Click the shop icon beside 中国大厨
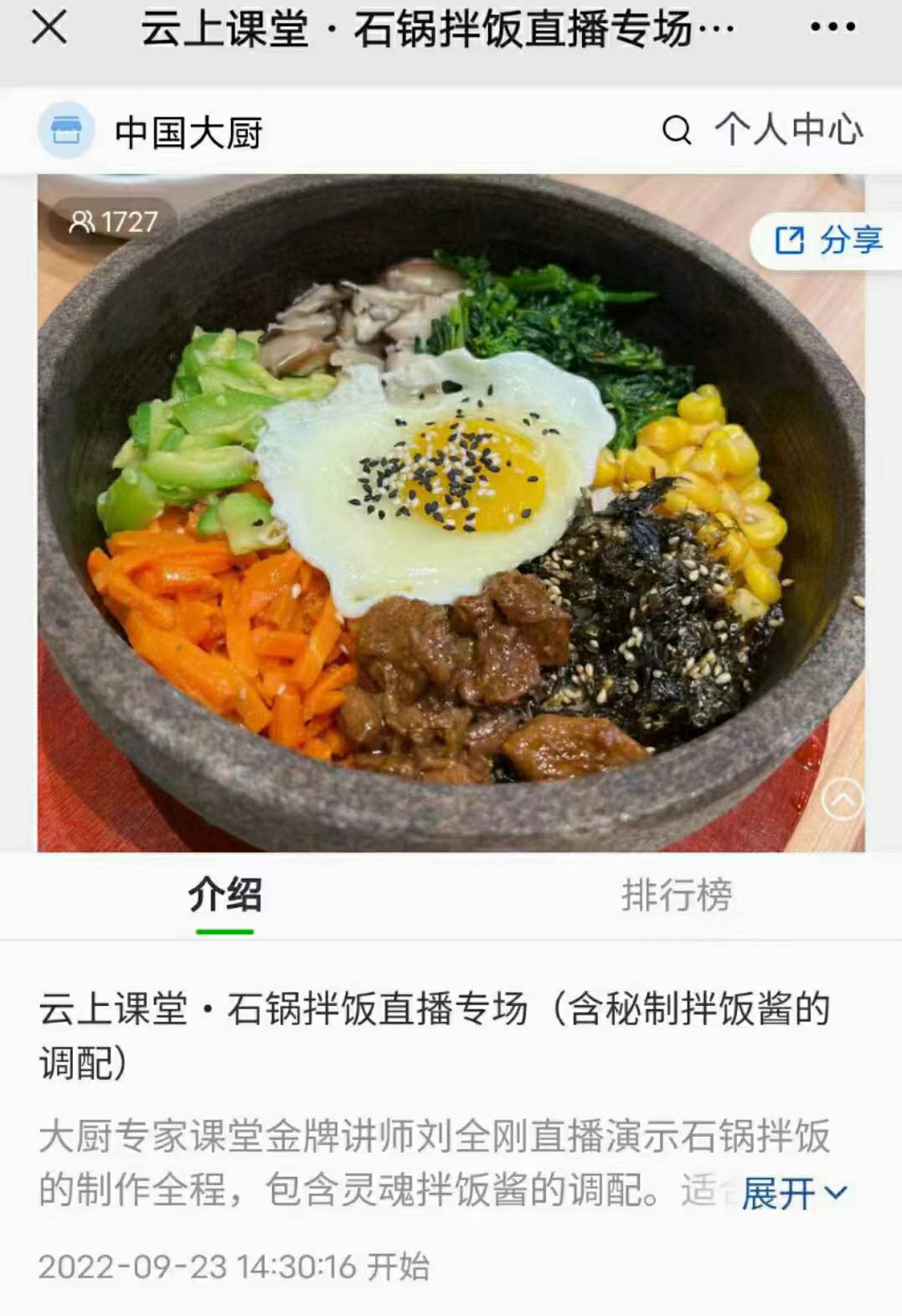Viewport: 902px width, 1316px height. point(65,130)
